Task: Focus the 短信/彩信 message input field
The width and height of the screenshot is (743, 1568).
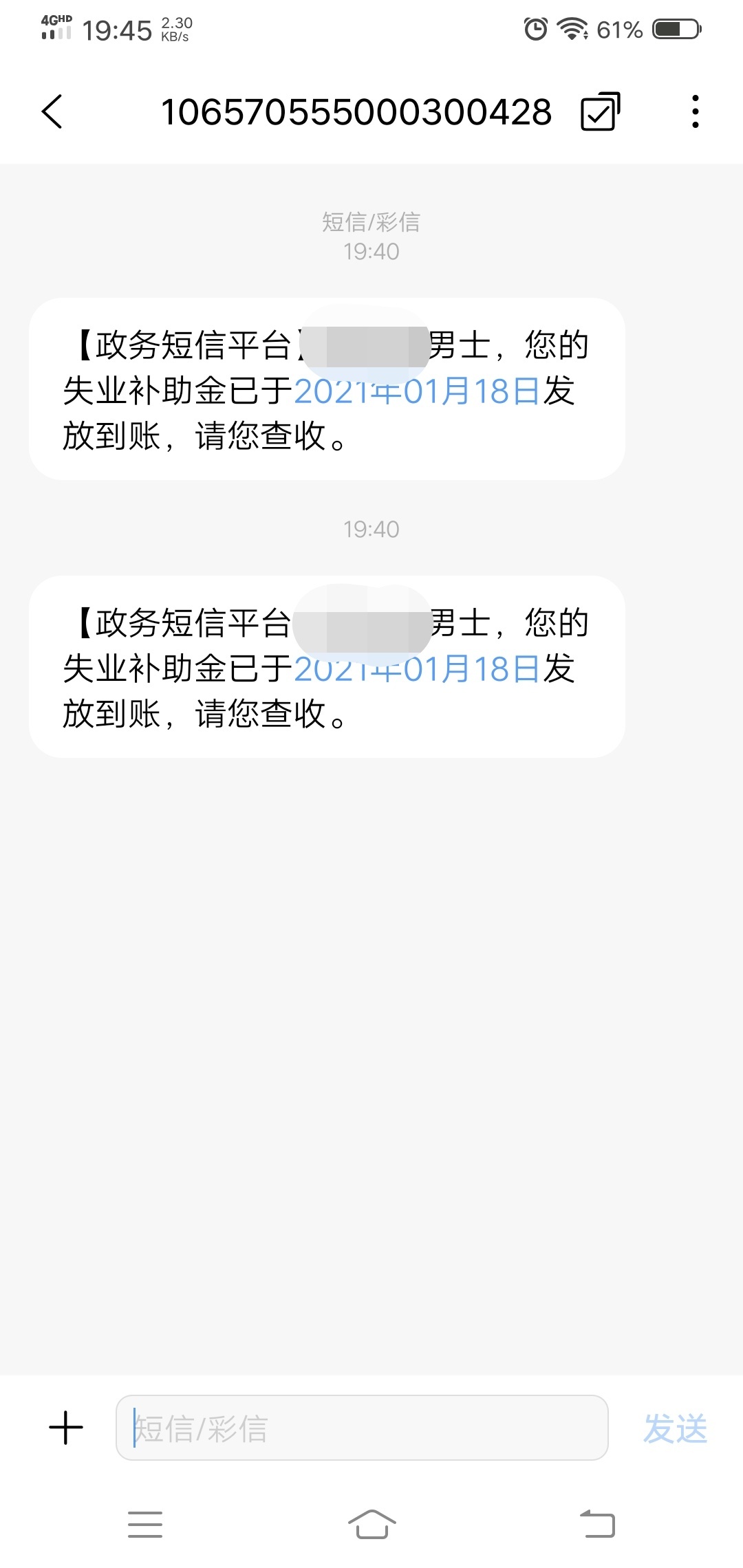Action: [x=362, y=1428]
